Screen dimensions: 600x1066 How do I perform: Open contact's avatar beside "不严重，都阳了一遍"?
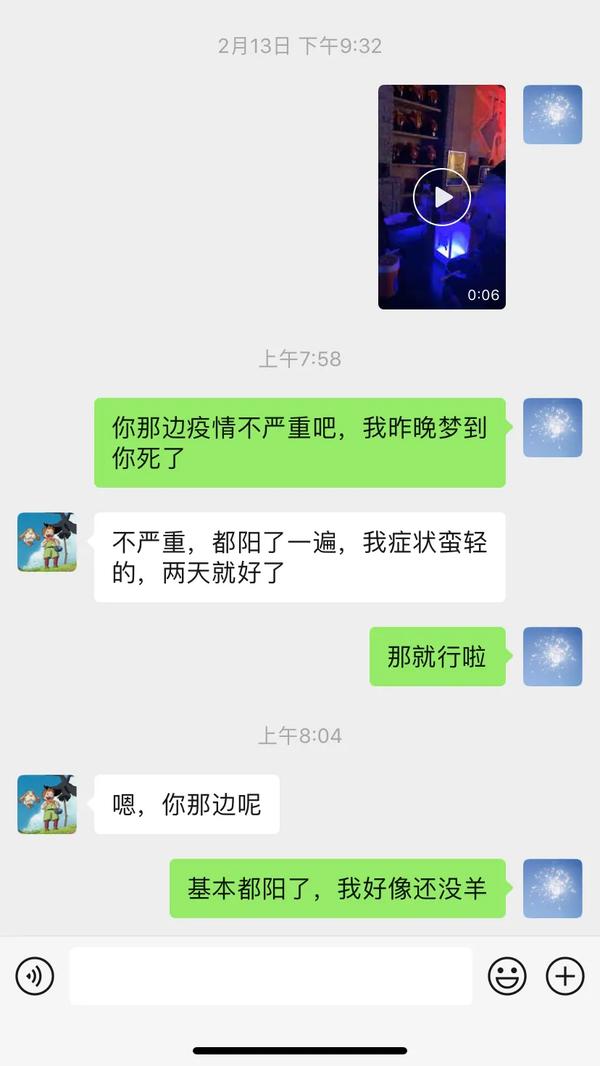click(47, 542)
